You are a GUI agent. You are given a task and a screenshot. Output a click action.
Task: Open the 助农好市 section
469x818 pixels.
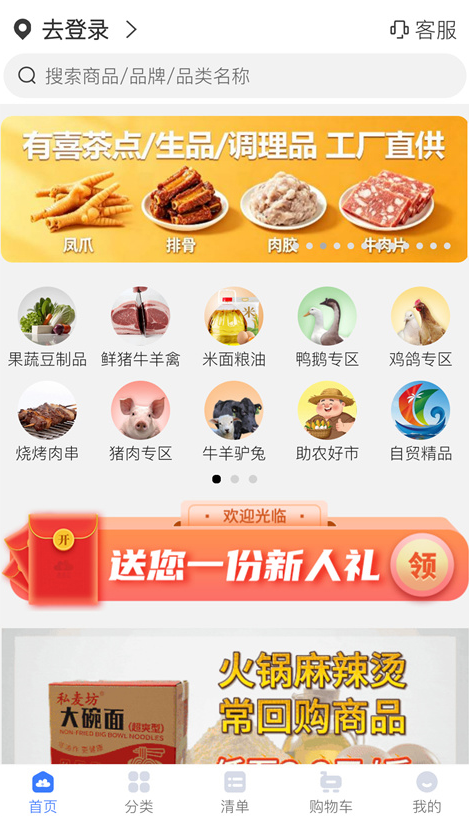[327, 422]
